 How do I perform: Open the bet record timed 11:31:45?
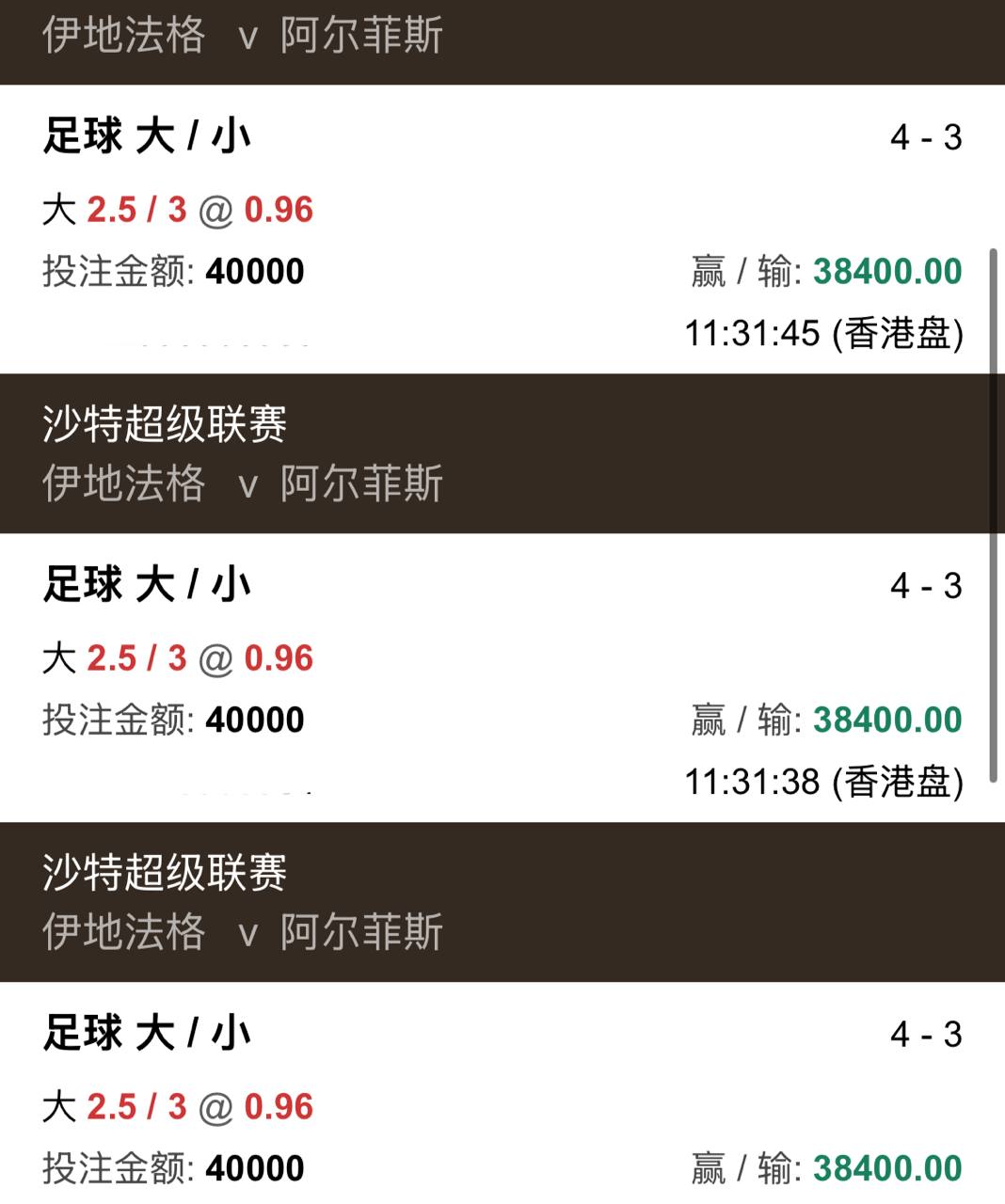tap(502, 230)
